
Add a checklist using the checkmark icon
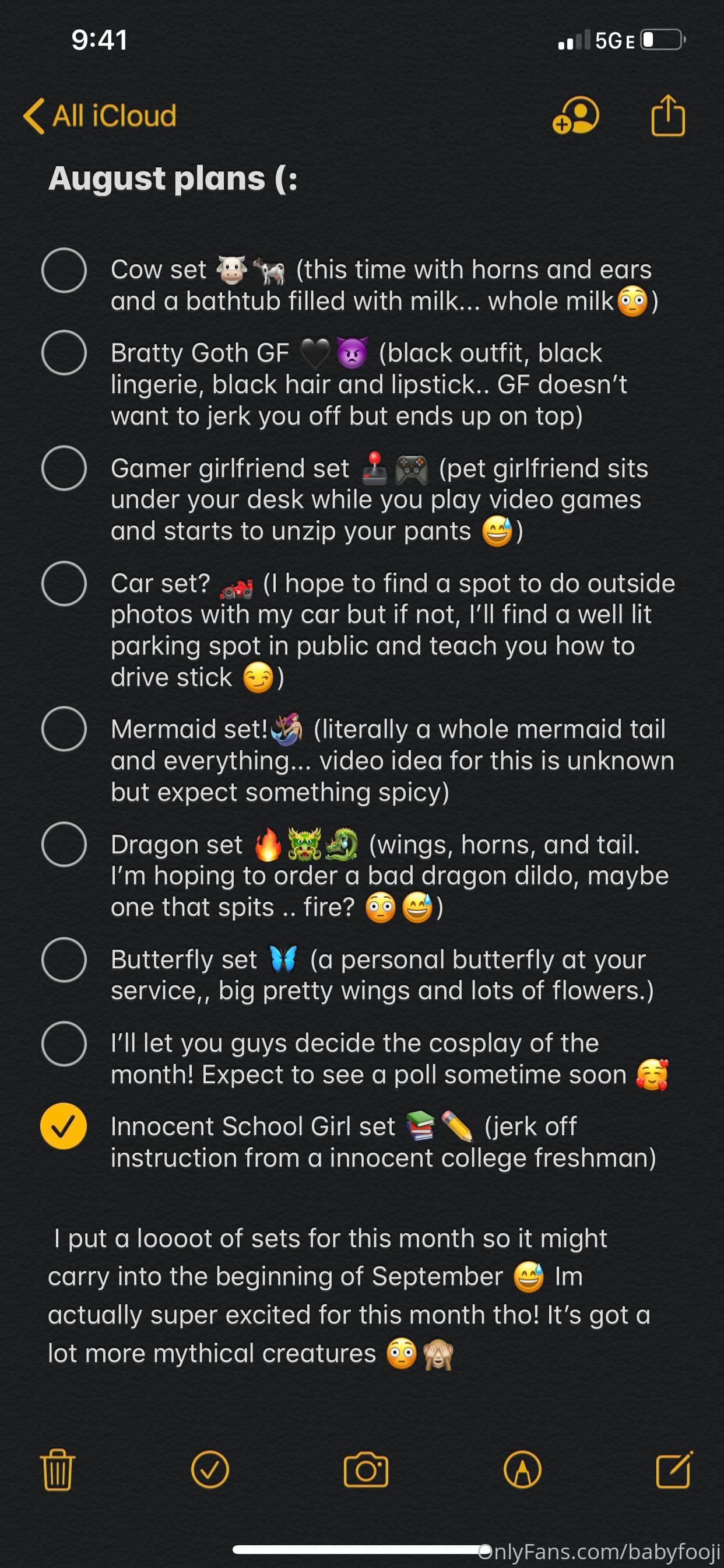pyautogui.click(x=210, y=1470)
